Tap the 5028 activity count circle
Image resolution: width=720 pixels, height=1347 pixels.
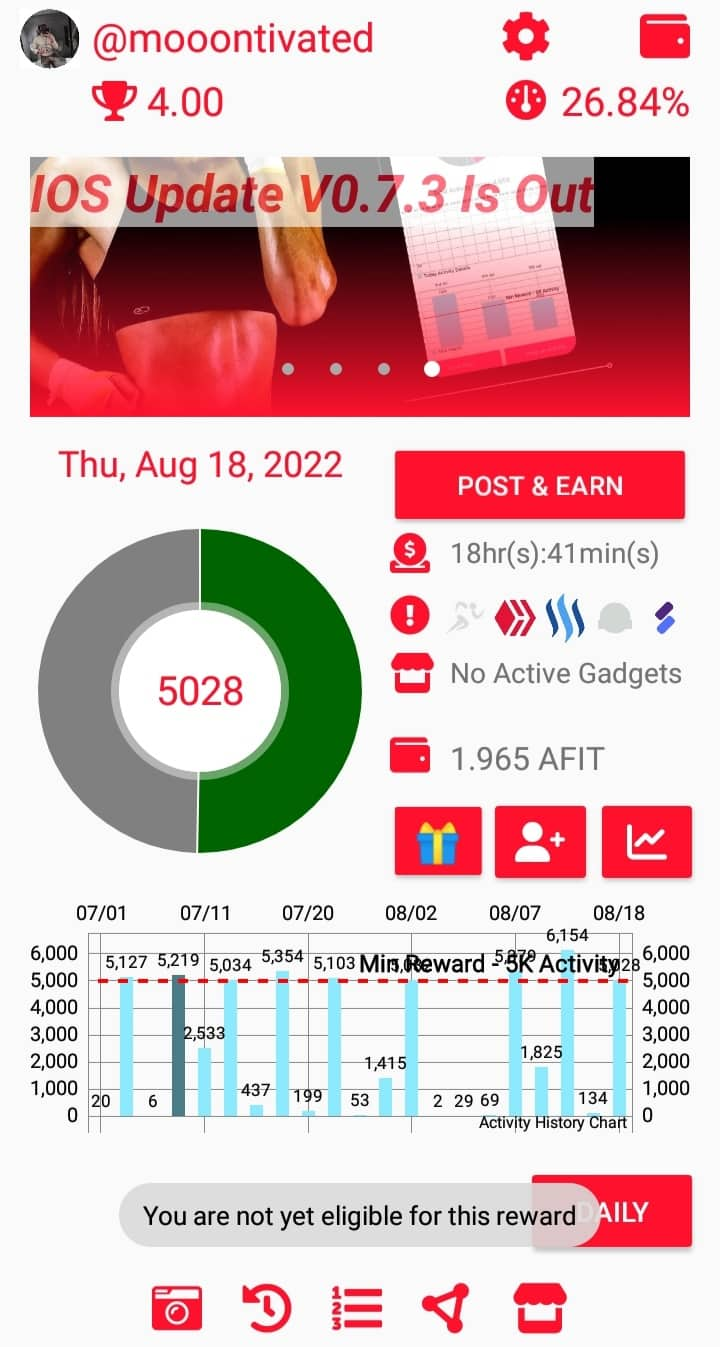pos(200,690)
